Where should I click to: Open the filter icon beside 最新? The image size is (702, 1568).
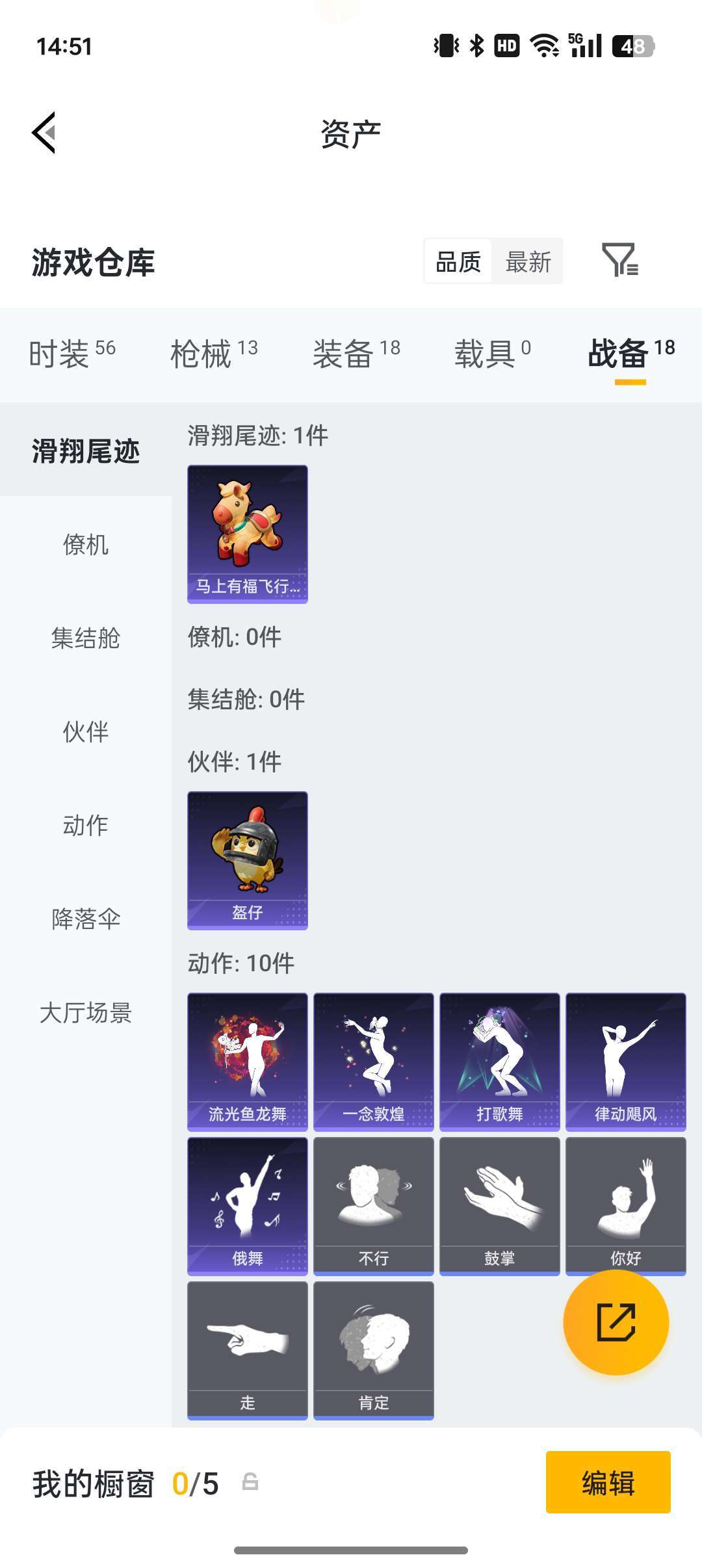pos(619,261)
